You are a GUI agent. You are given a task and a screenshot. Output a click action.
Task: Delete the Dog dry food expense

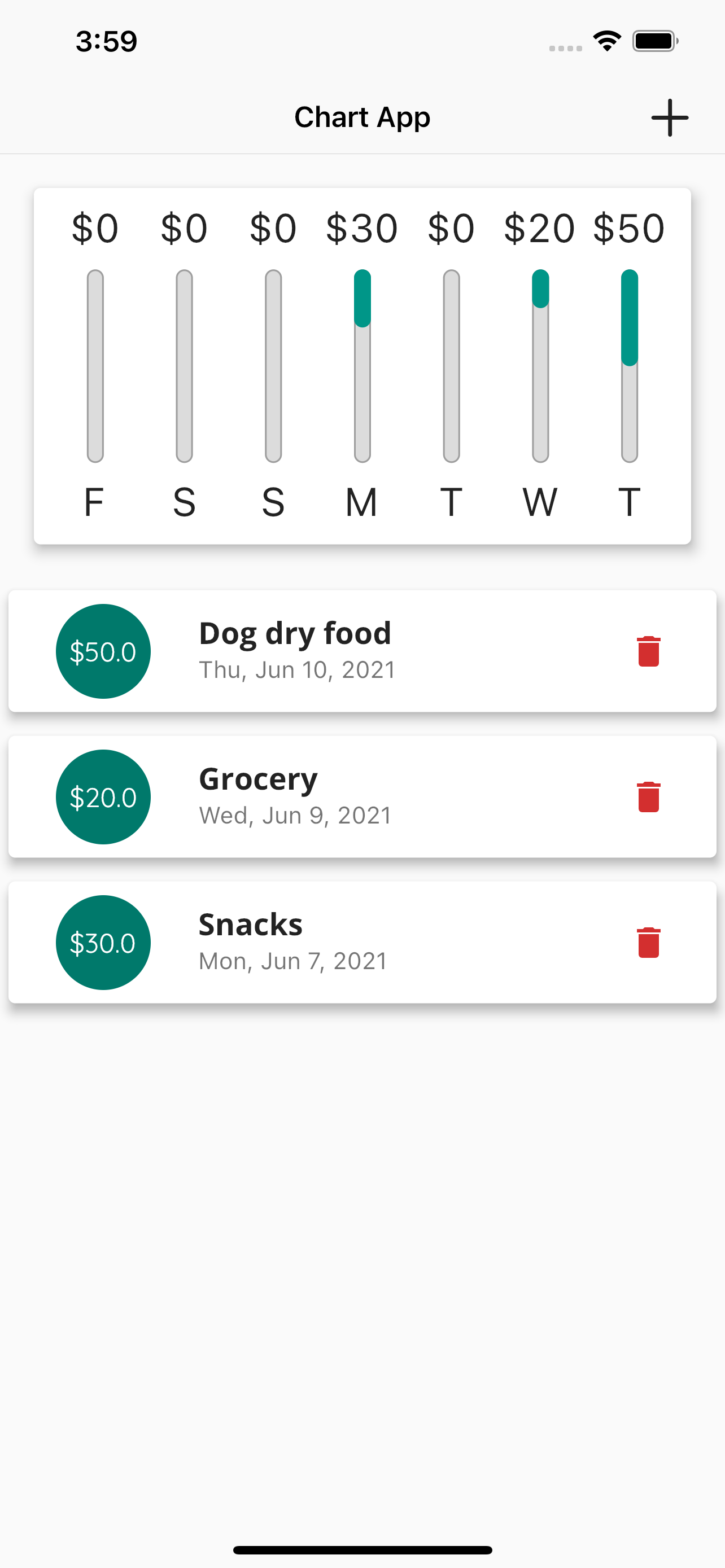coord(648,651)
